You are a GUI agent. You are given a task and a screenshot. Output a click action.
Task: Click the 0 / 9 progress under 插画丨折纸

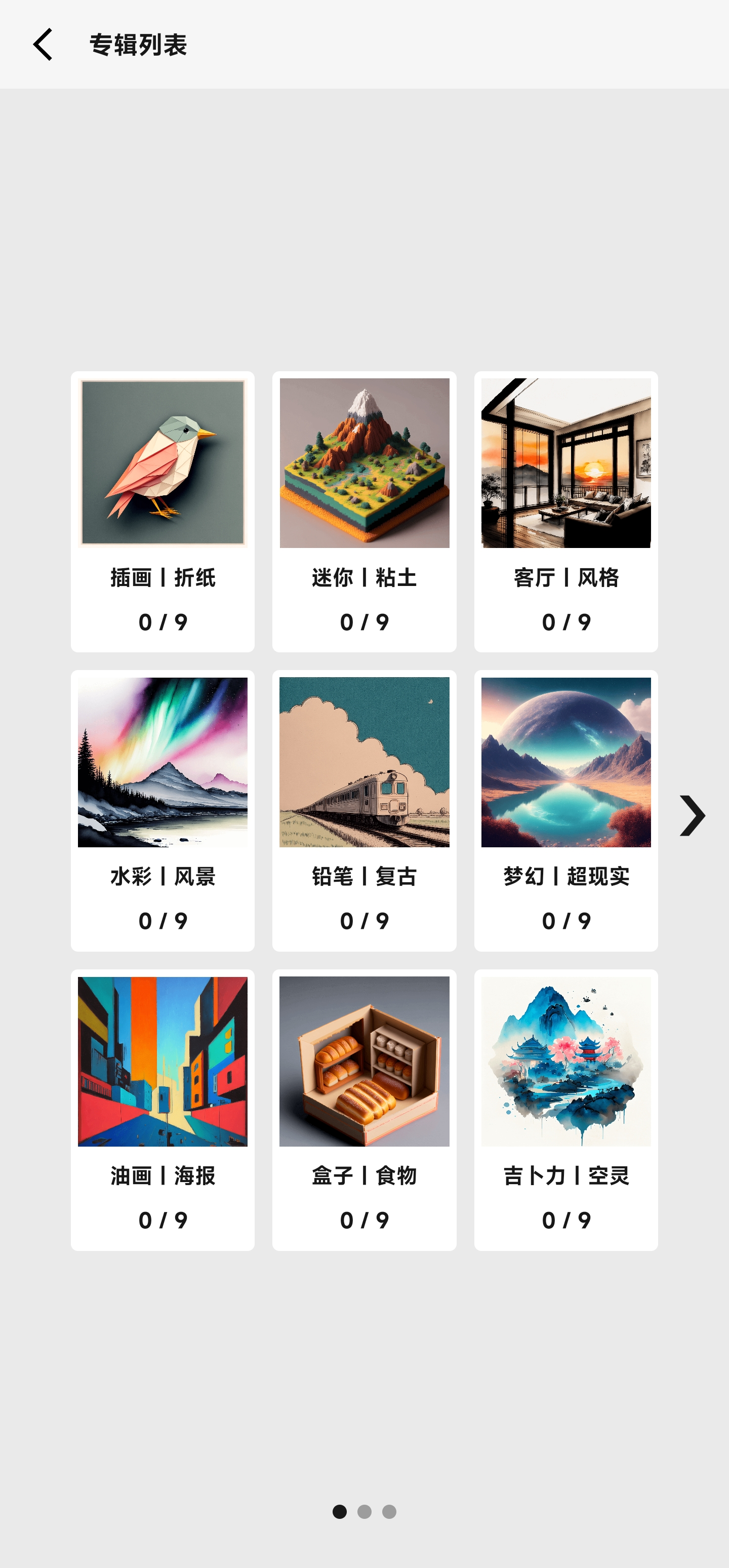point(163,621)
